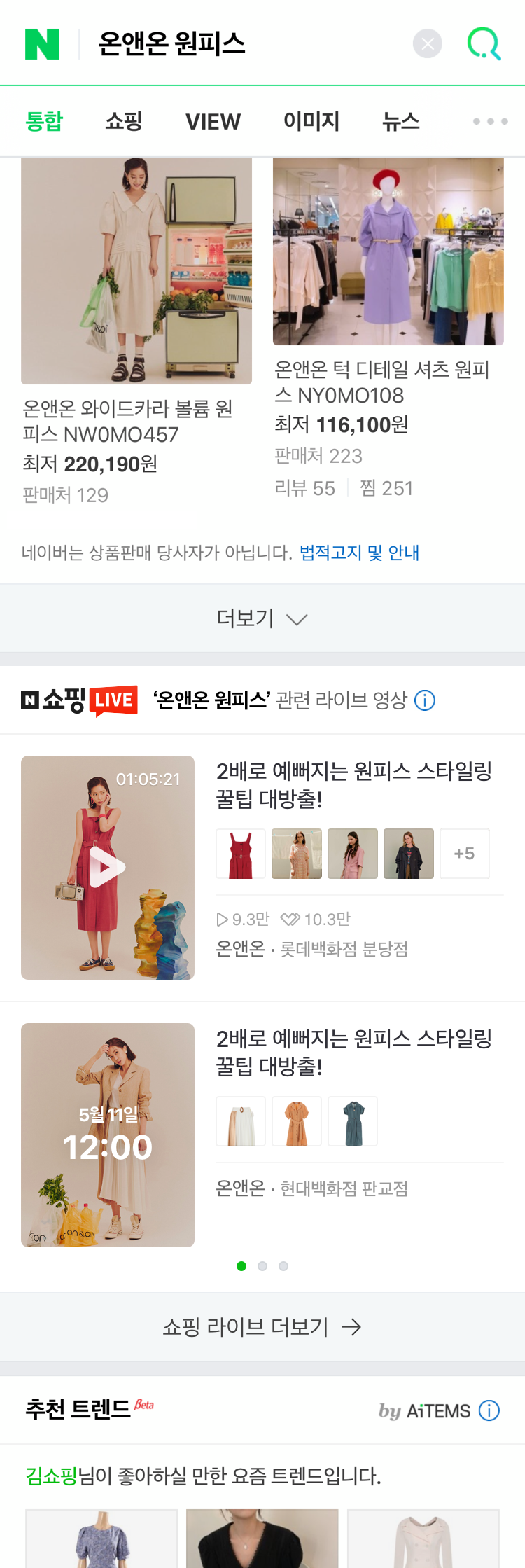
Task: Click the AiTEMS info icon
Action: pos(488,1410)
